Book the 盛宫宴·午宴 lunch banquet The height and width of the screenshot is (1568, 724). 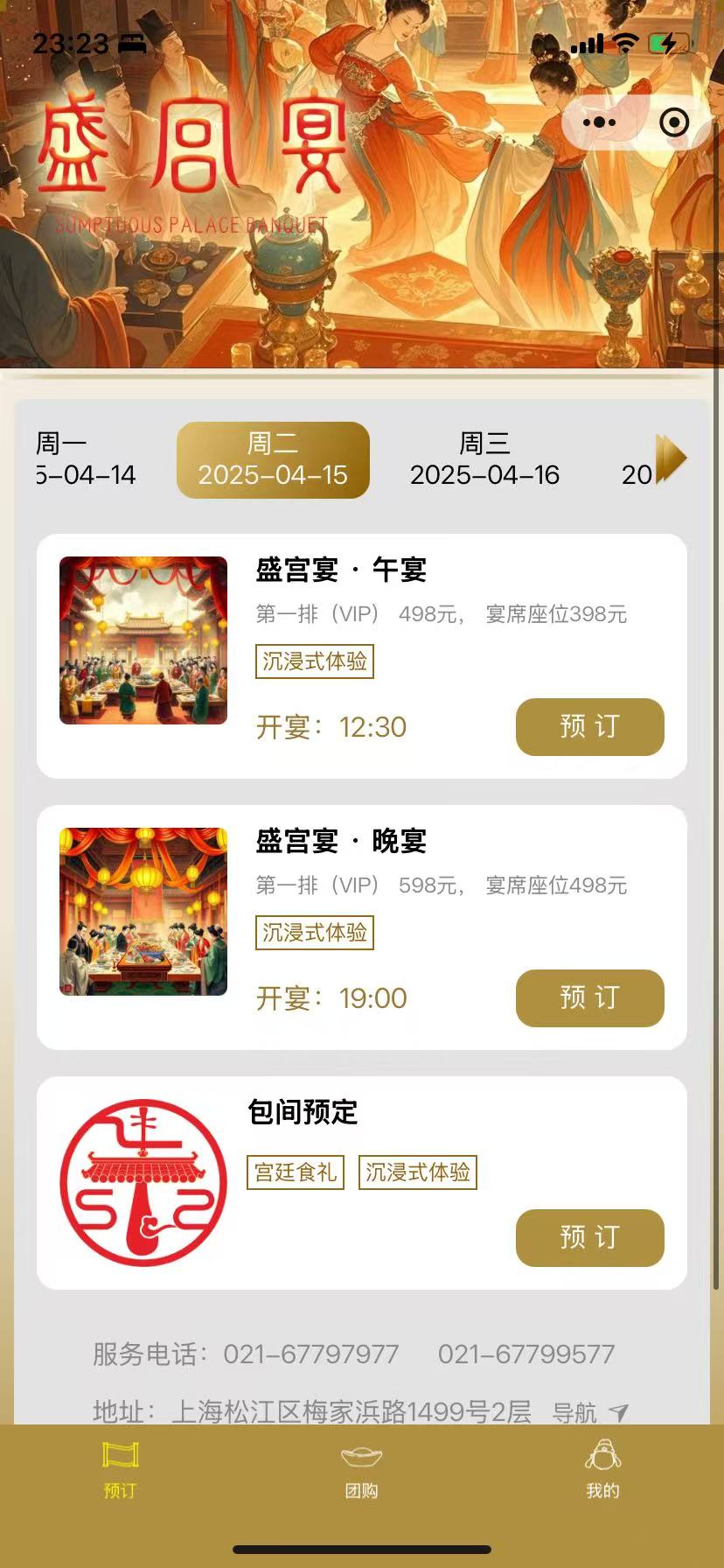[x=589, y=726]
